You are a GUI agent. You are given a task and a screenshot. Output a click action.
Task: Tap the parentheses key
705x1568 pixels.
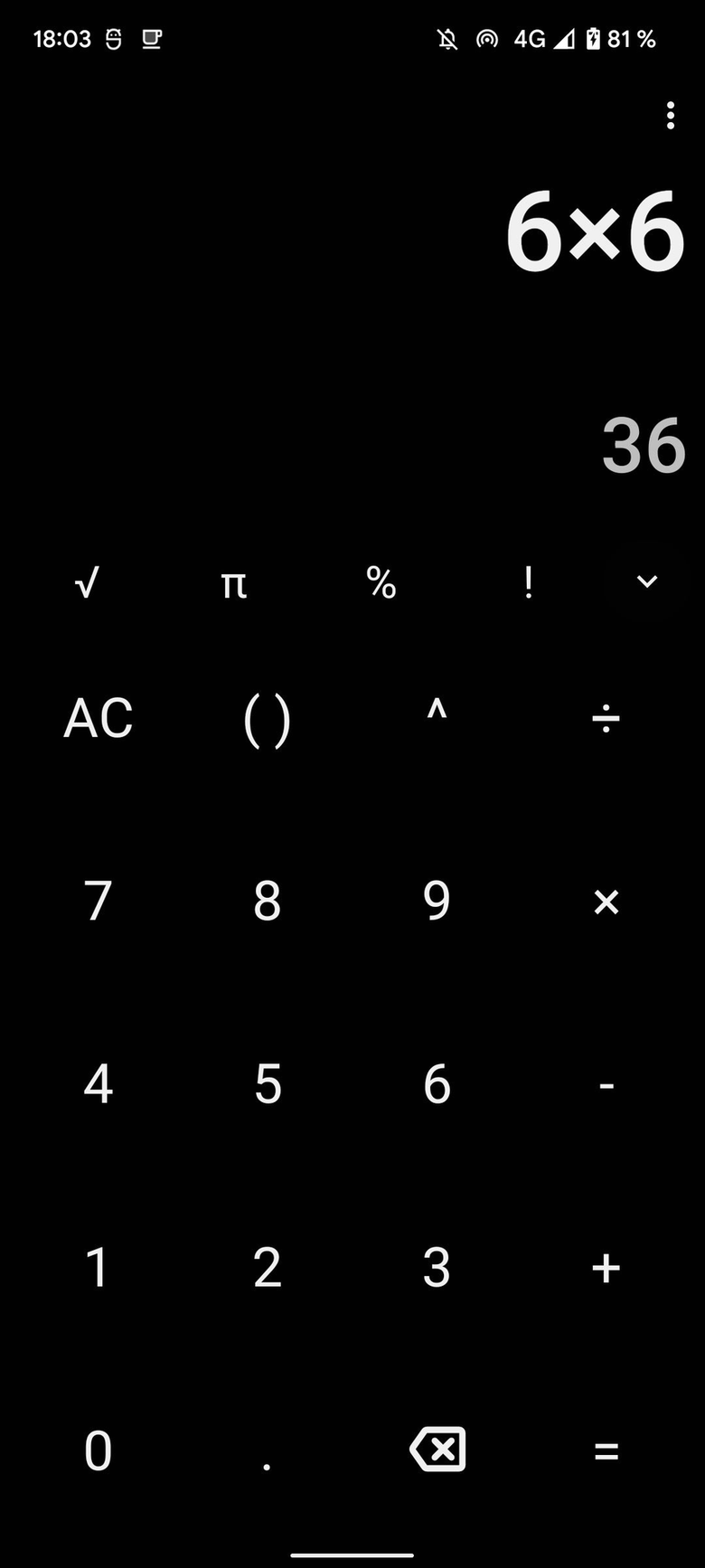(267, 719)
